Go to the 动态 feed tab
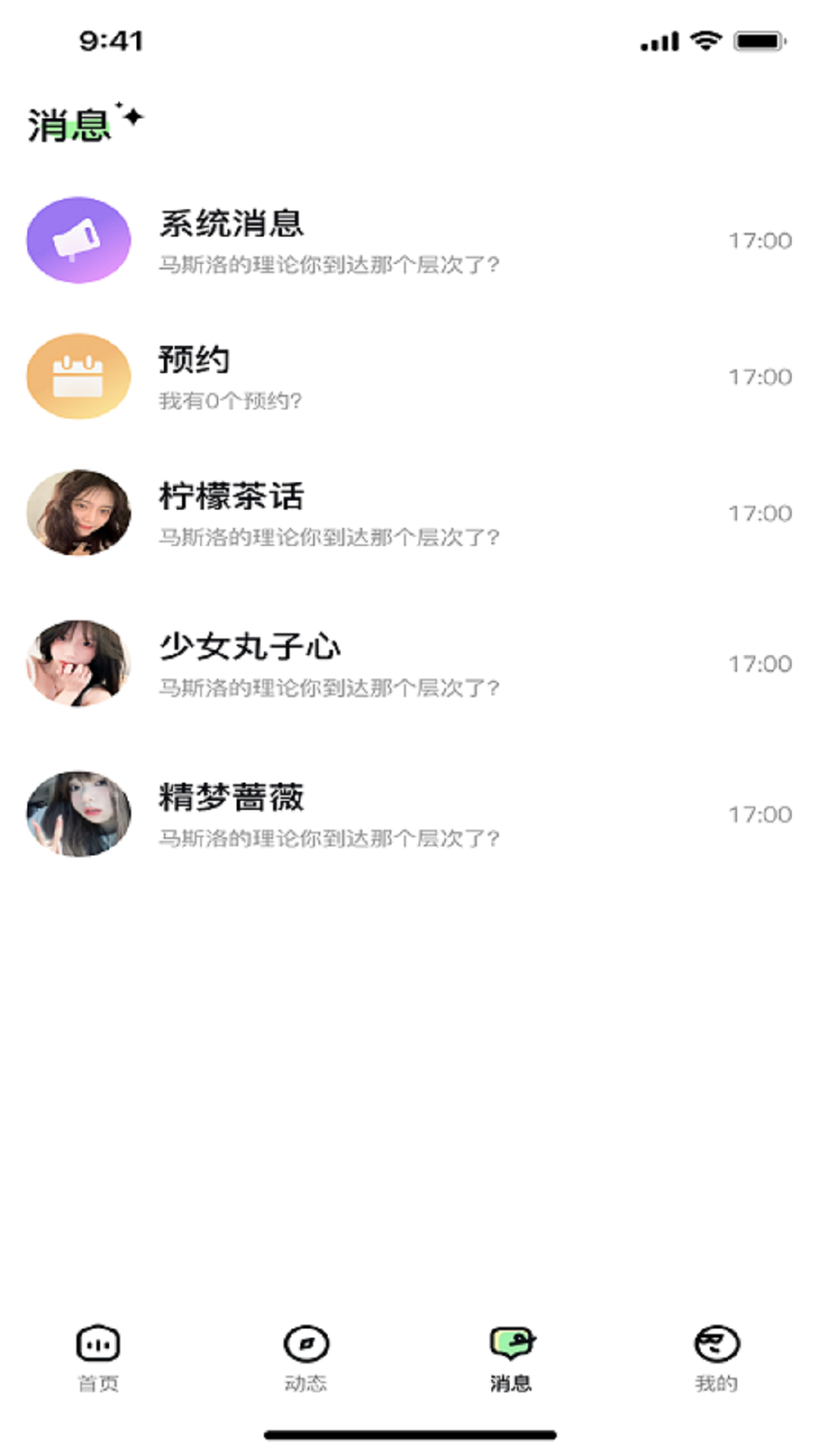This screenshot has height=1456, width=819. 306,1357
